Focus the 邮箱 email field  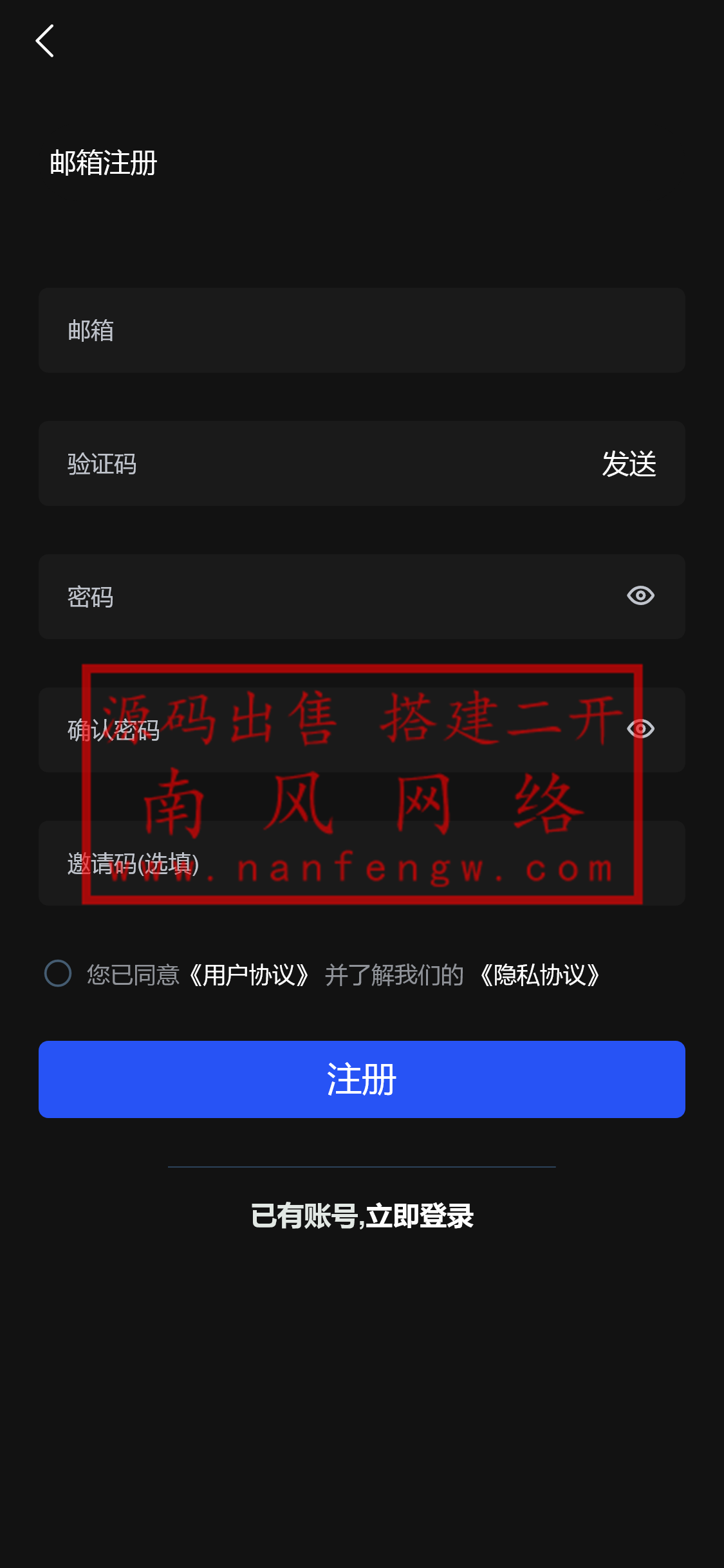click(x=290, y=331)
